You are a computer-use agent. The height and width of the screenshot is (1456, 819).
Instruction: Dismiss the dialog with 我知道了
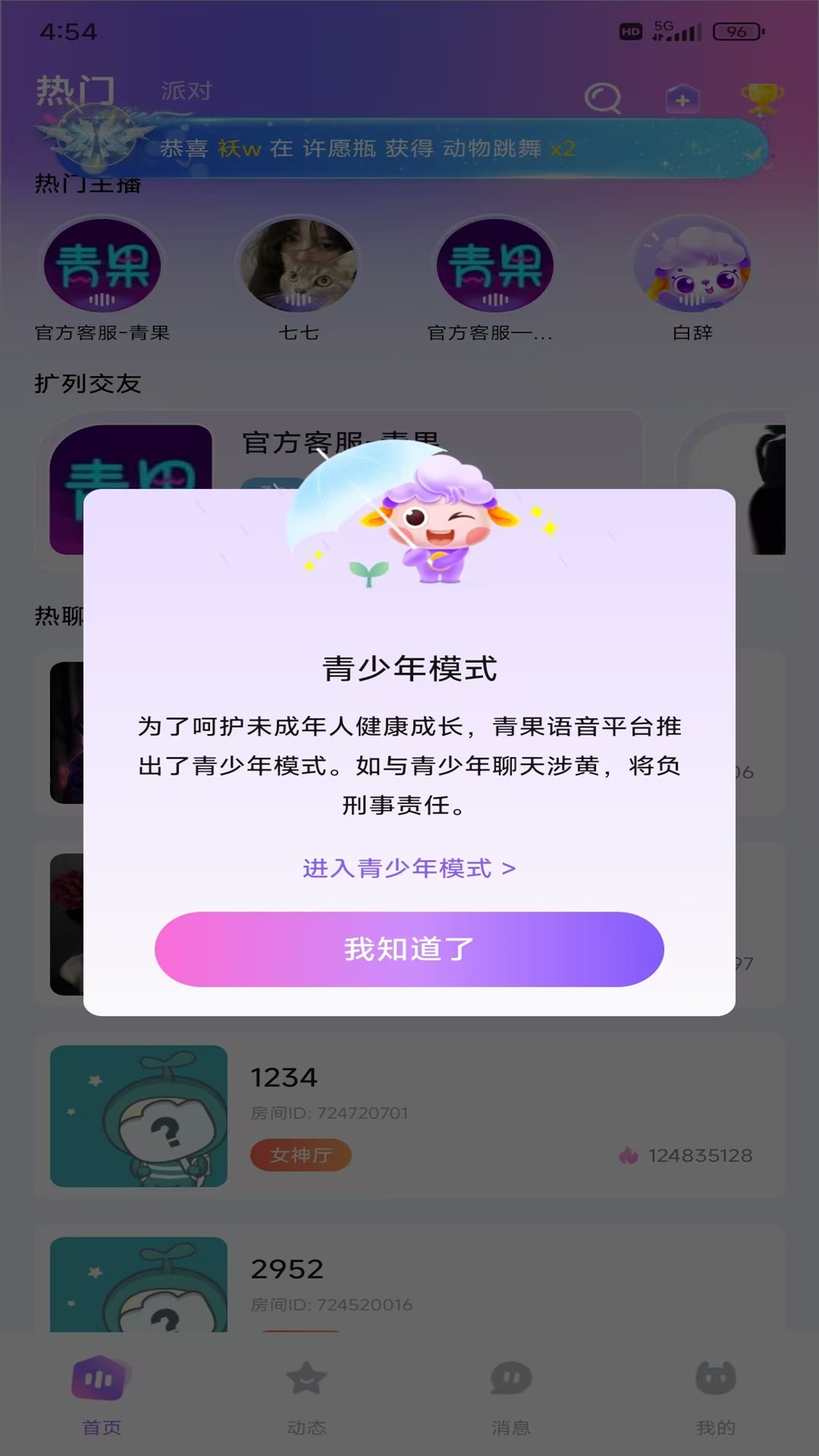pos(409,949)
